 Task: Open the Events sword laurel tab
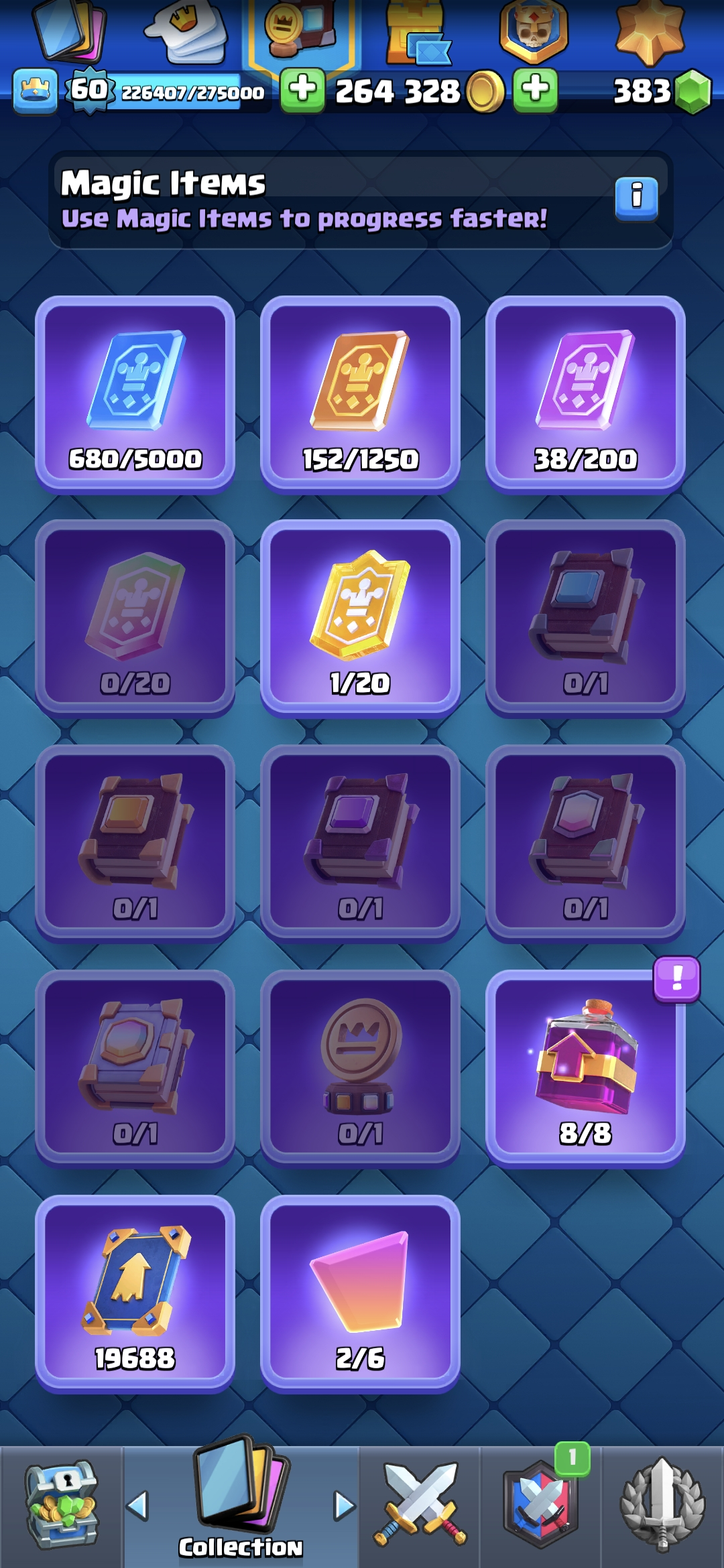click(662, 1505)
